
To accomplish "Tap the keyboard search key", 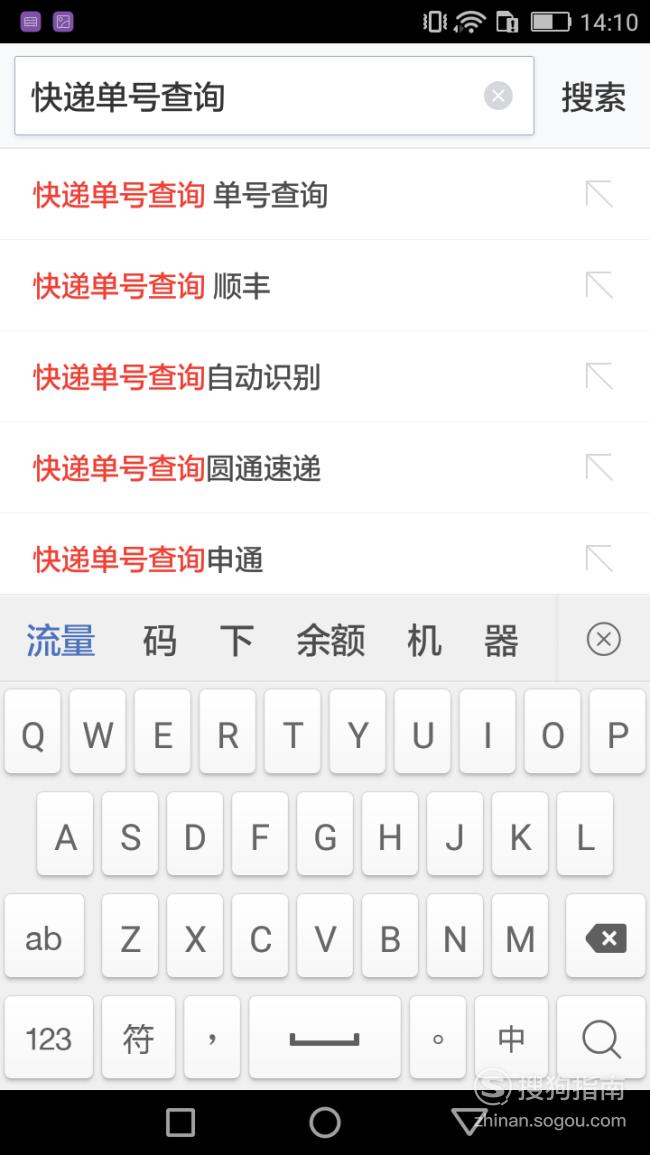I will click(601, 1038).
